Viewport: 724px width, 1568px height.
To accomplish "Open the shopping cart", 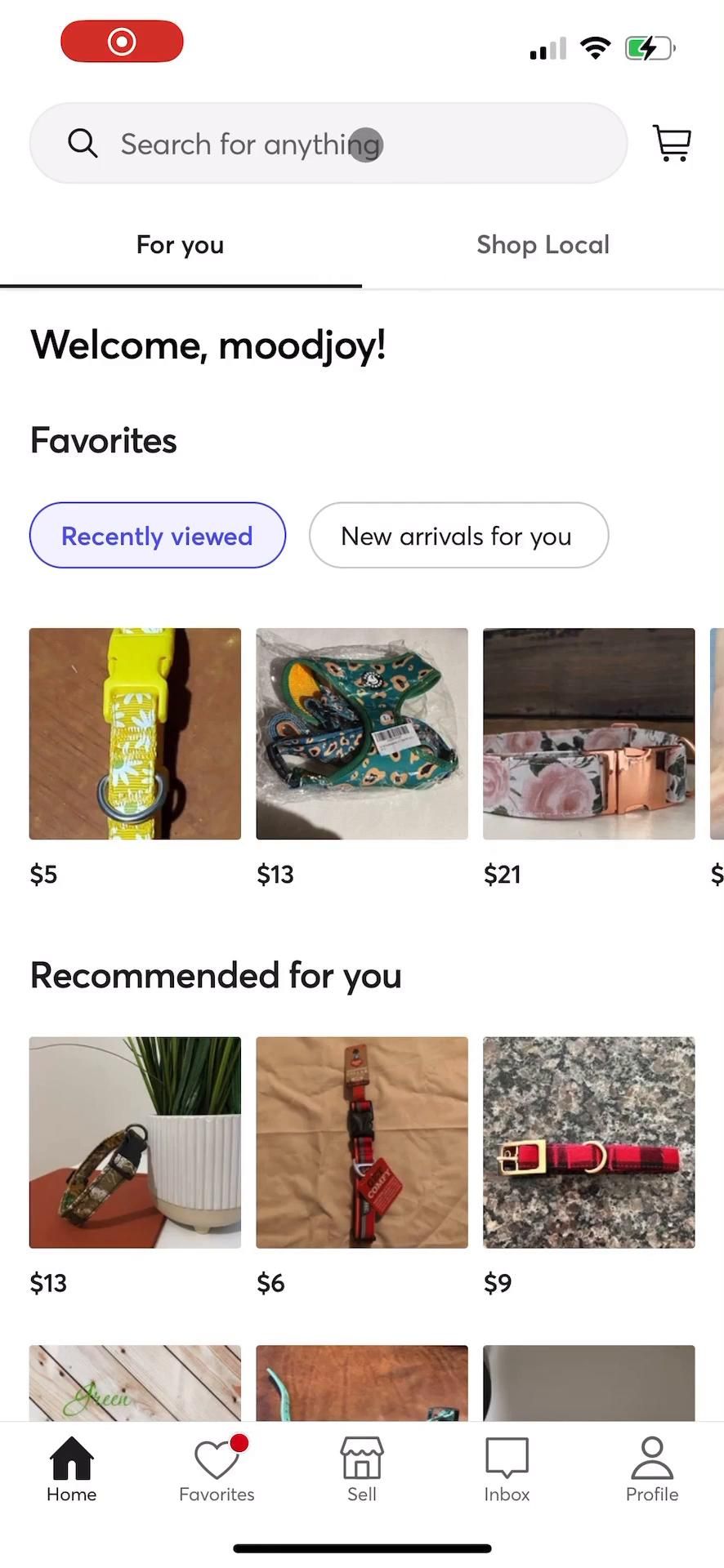I will point(672,143).
